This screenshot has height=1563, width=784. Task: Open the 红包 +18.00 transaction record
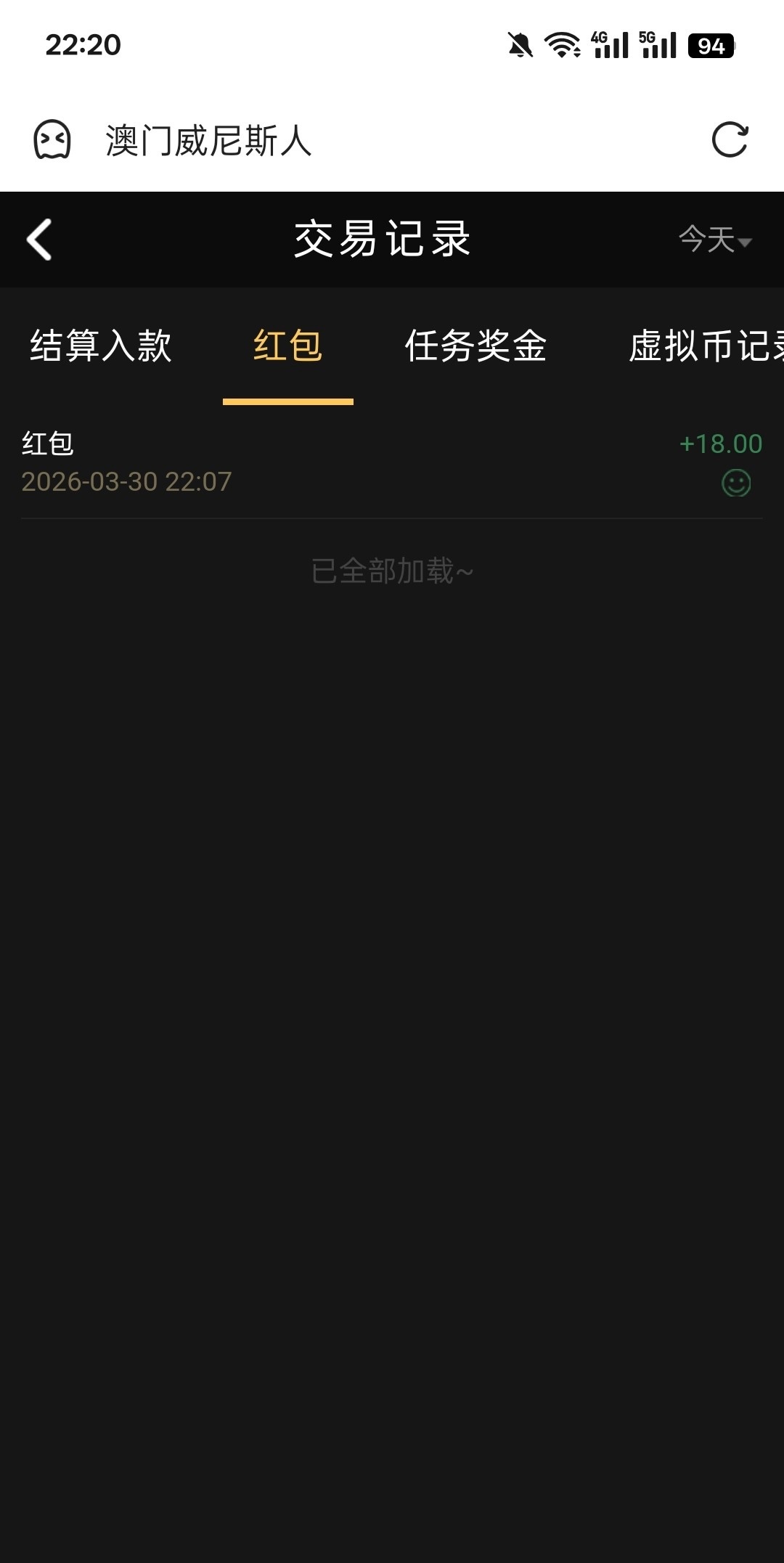click(392, 462)
